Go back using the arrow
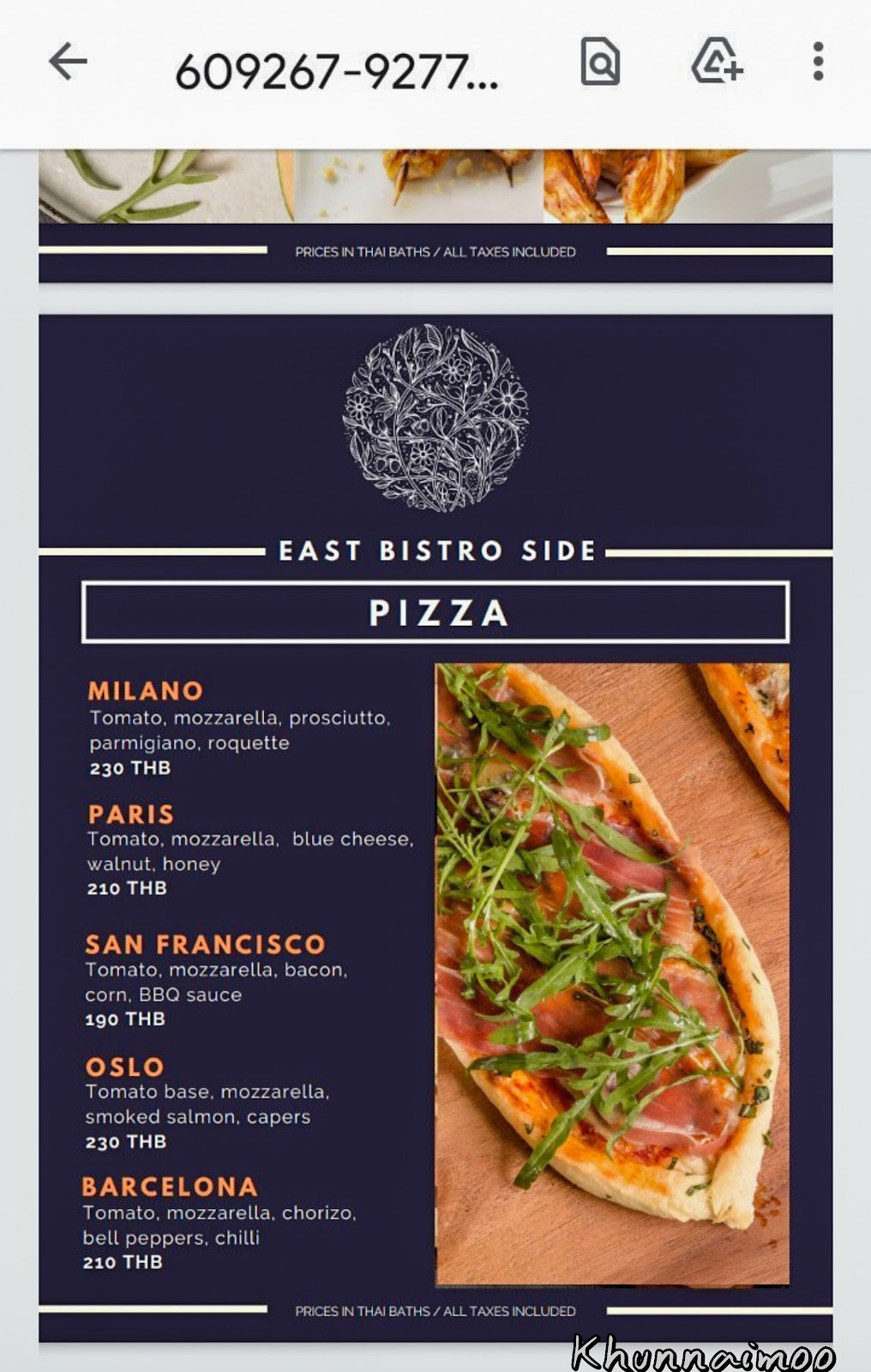This screenshot has width=871, height=1372. [68, 62]
